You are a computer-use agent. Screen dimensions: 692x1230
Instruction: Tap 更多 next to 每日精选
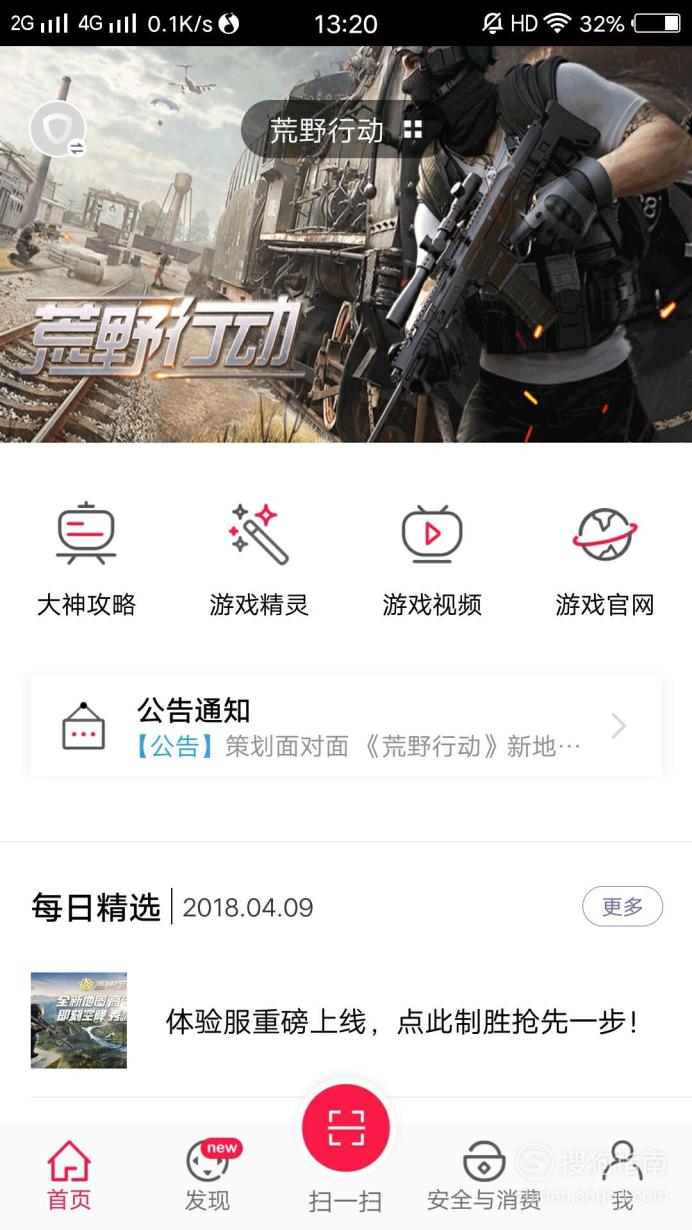click(622, 907)
